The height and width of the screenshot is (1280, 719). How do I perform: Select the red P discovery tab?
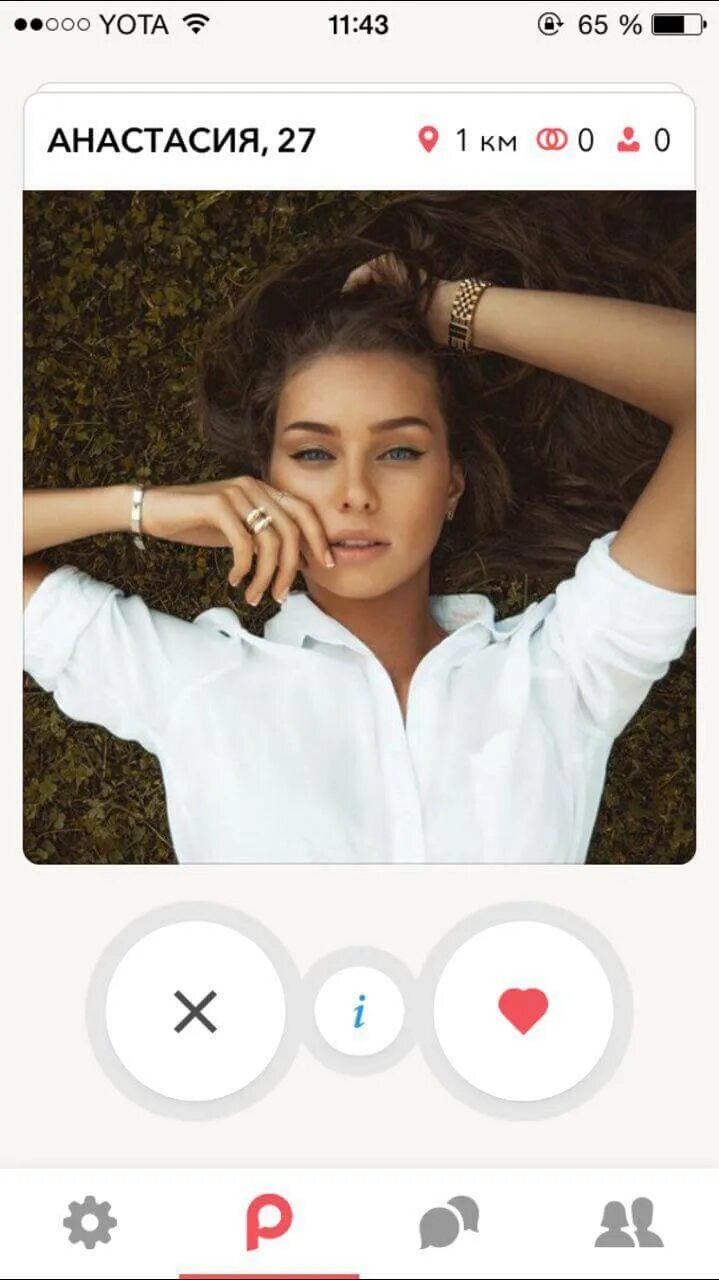pos(269,1222)
